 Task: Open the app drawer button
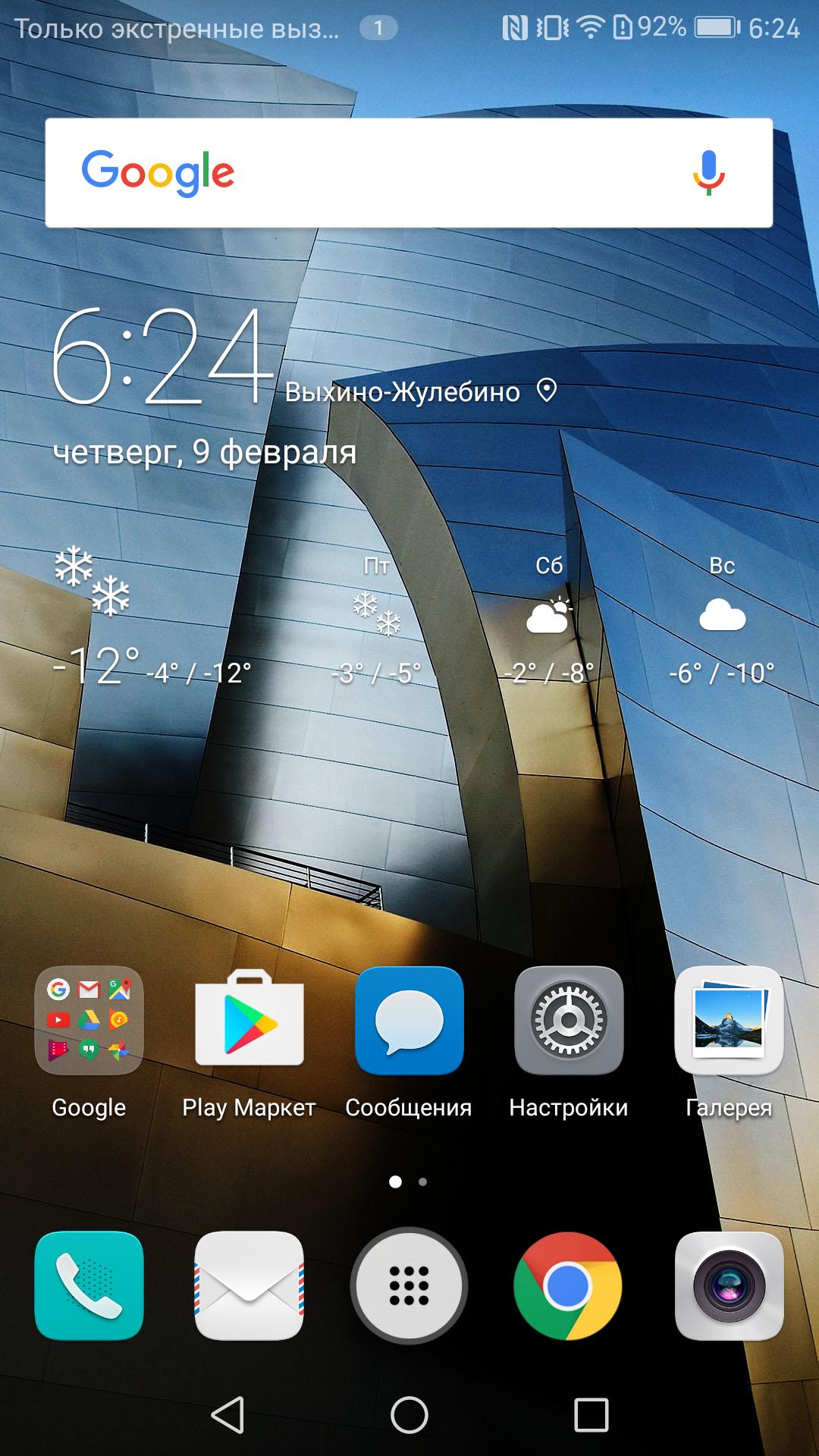click(409, 1286)
